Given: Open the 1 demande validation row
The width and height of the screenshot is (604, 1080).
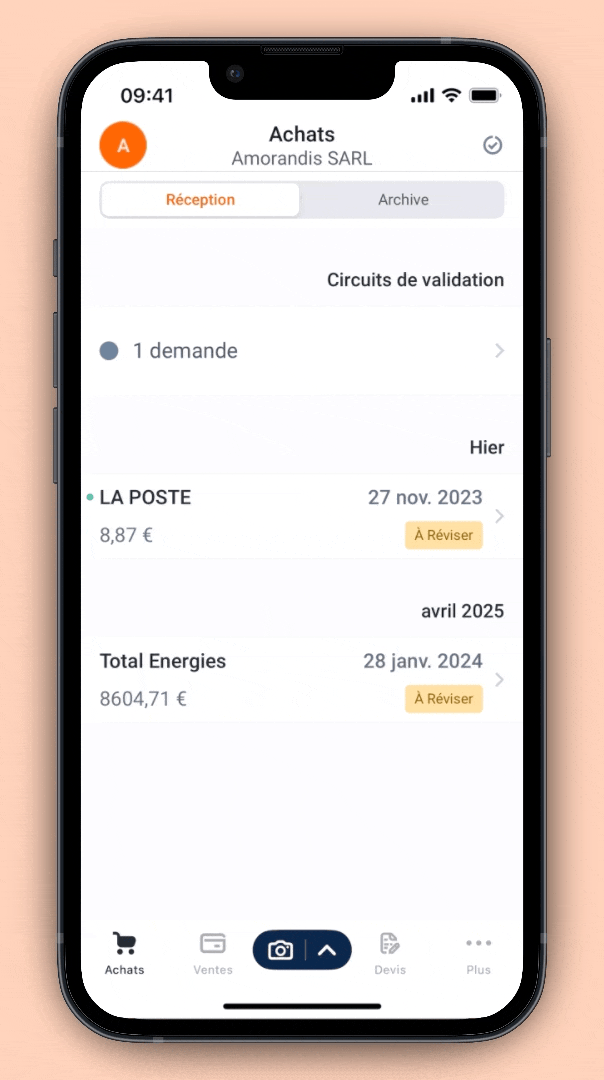Looking at the screenshot, I should [300, 351].
